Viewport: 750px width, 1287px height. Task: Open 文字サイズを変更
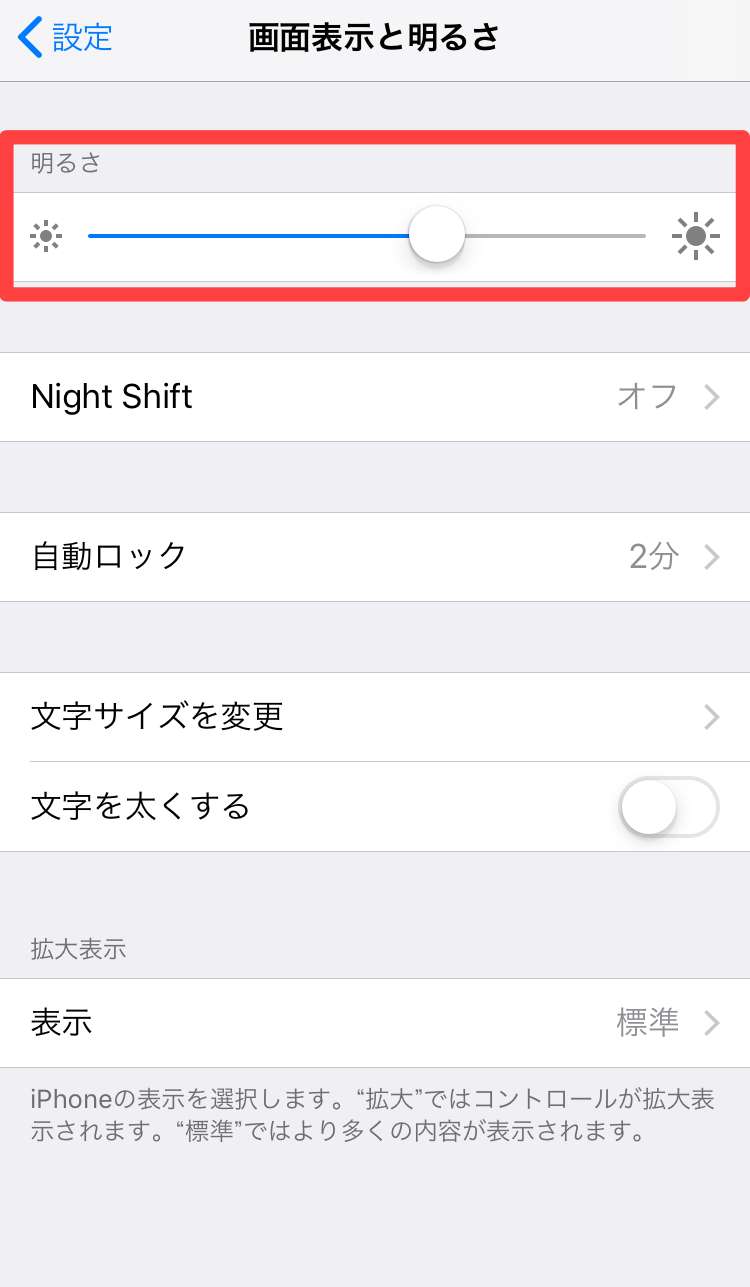pos(375,717)
